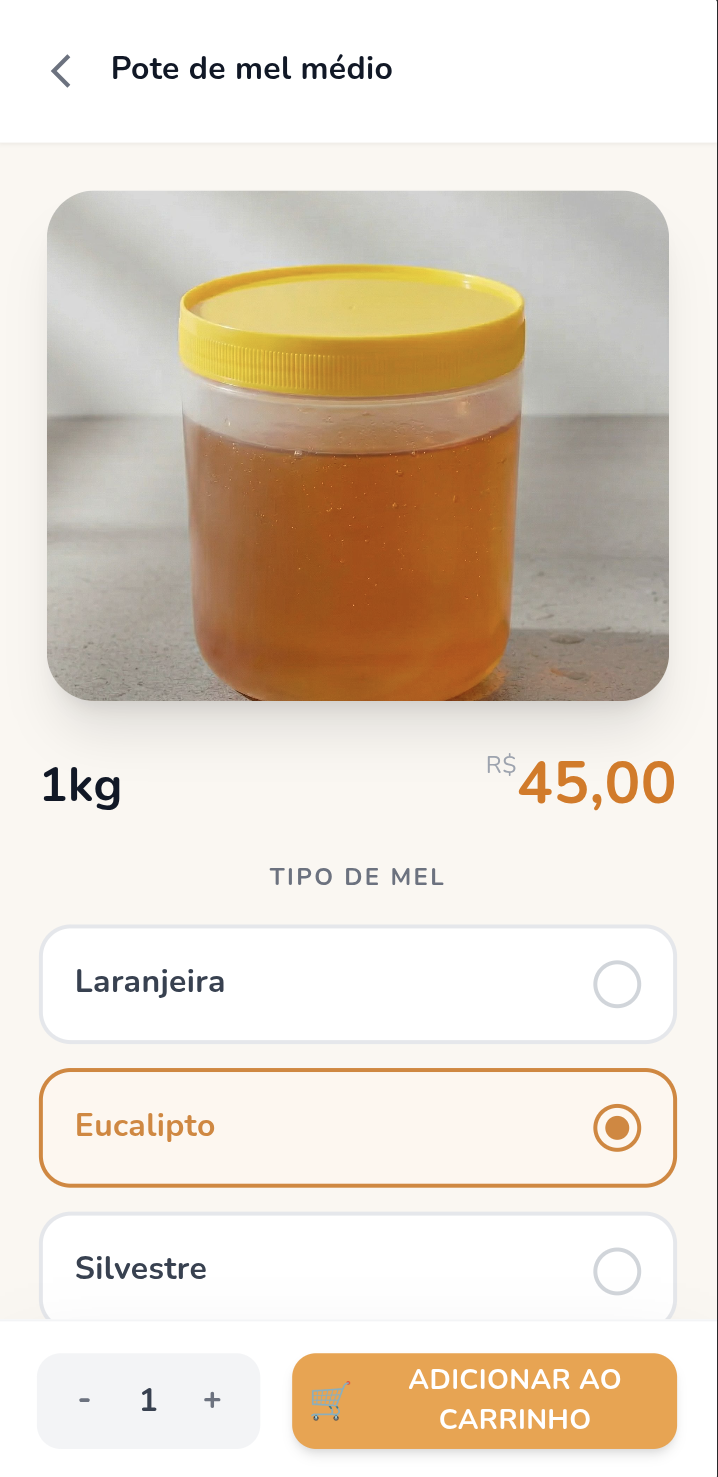Decrease quantity with the minus button
The image size is (718, 1477).
[x=85, y=1400]
